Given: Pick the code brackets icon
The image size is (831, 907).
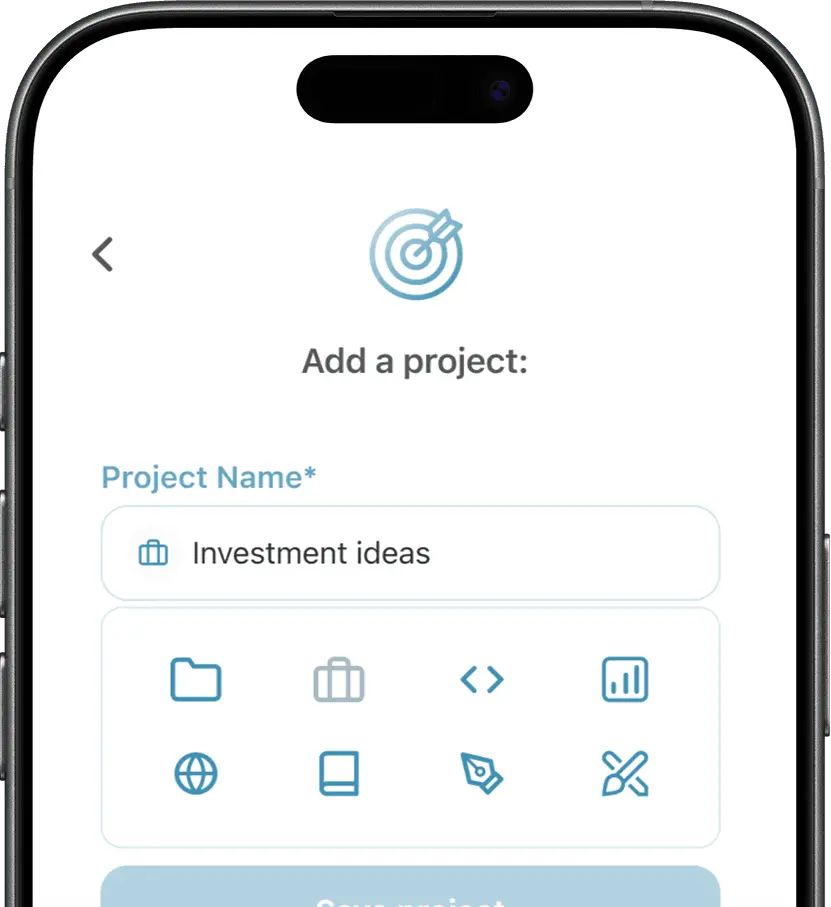Looking at the screenshot, I should 482,680.
